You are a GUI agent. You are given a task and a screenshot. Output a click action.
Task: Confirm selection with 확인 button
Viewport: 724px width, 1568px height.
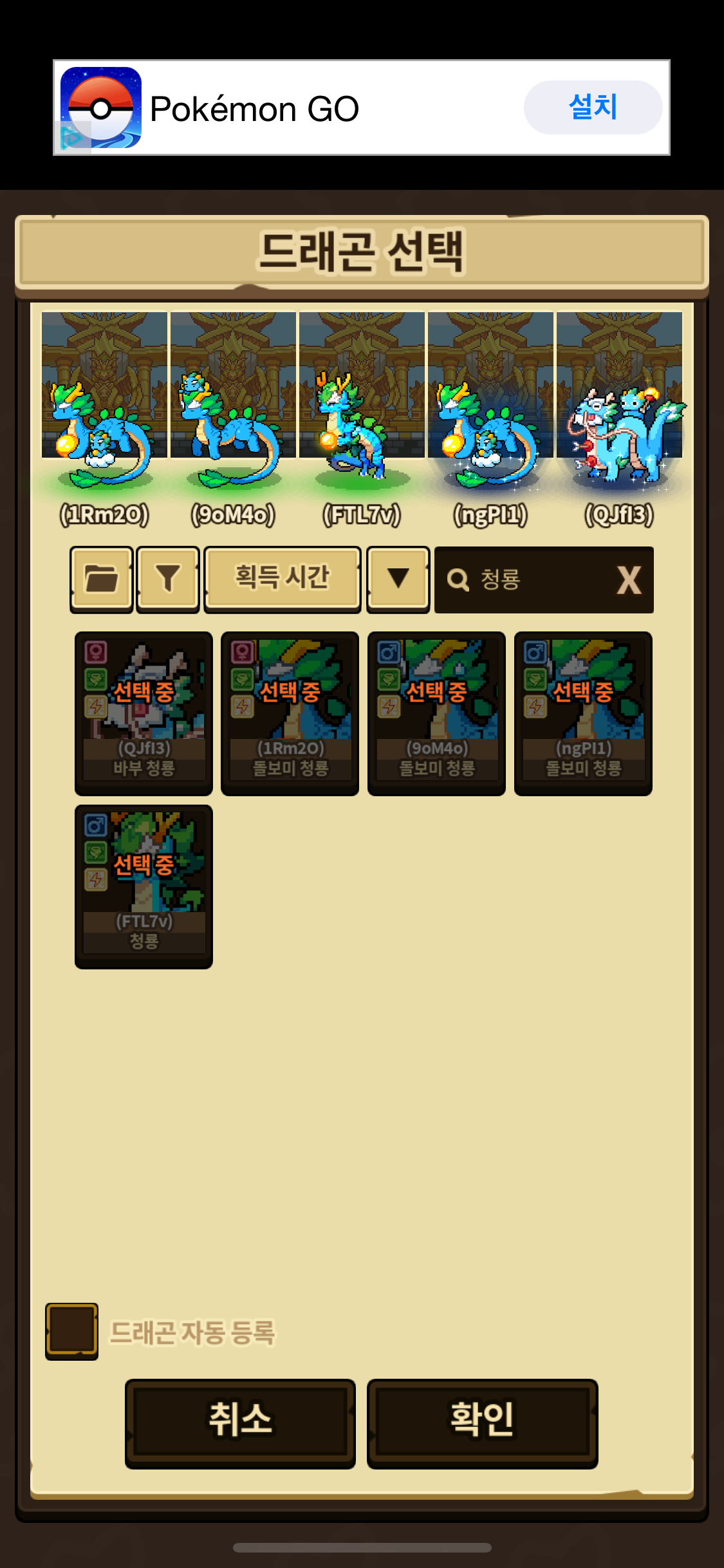(x=483, y=1423)
